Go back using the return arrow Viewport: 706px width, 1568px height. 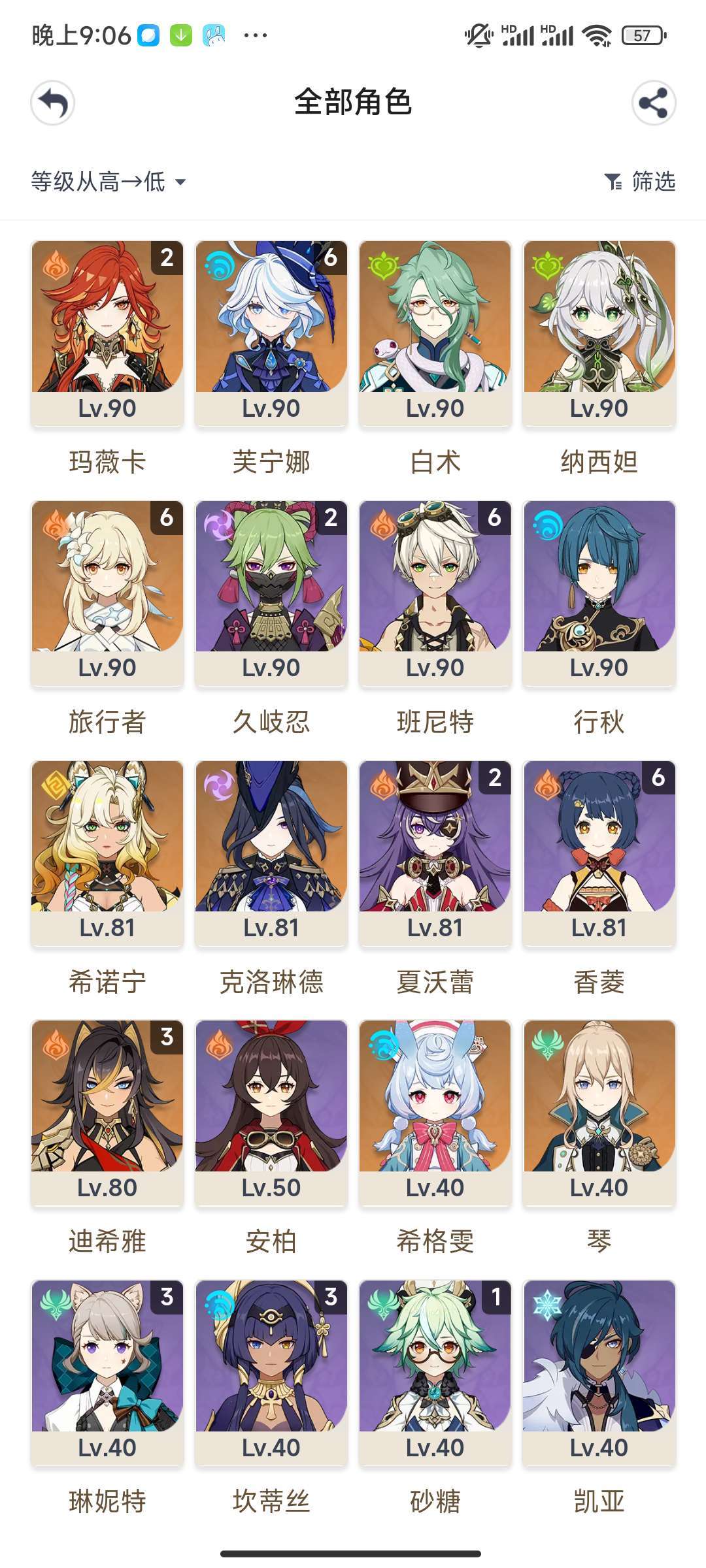(52, 103)
